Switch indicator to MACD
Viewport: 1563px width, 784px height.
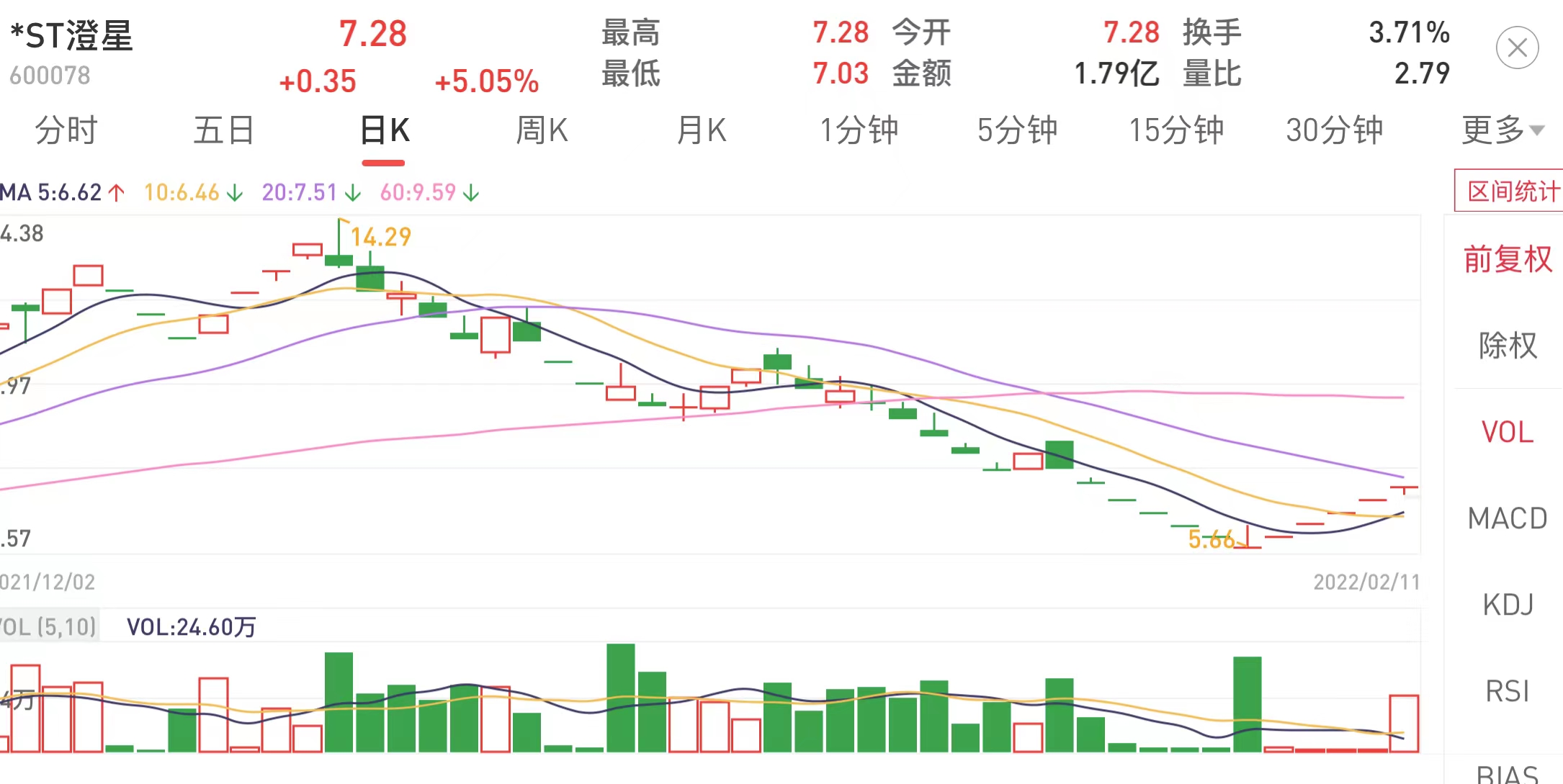pyautogui.click(x=1508, y=518)
